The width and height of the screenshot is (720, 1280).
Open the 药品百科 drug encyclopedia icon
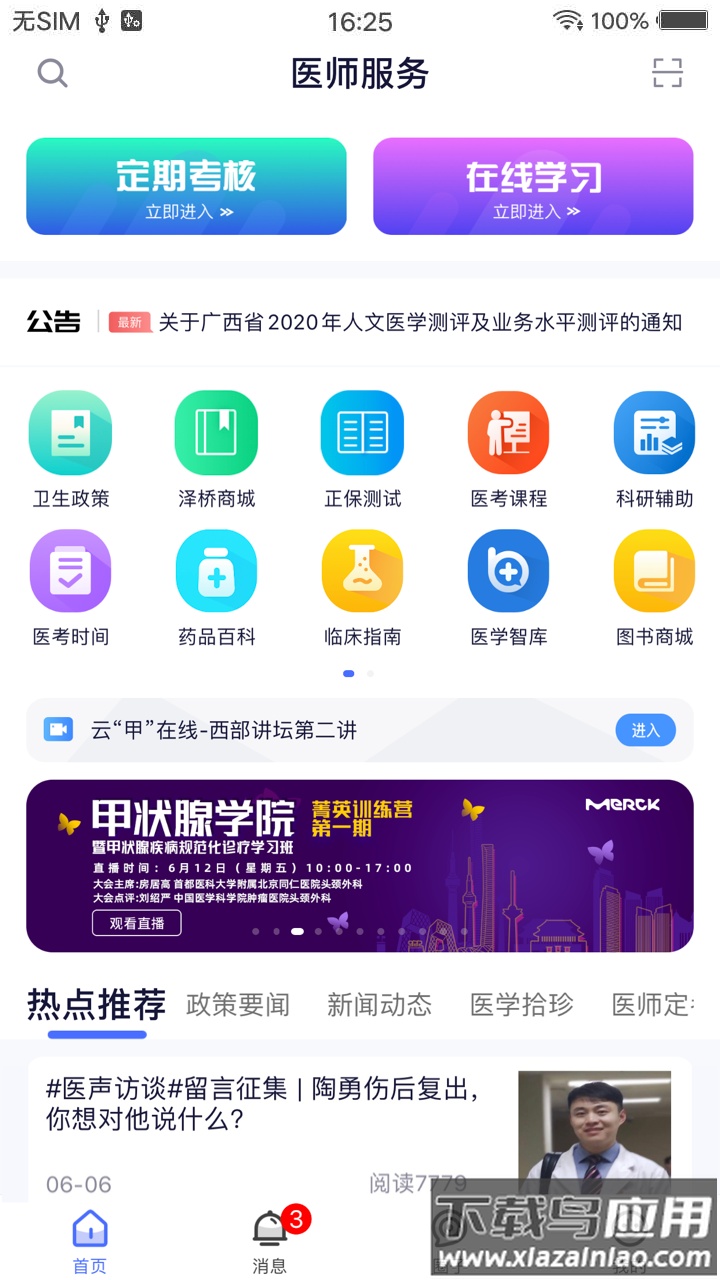click(216, 572)
